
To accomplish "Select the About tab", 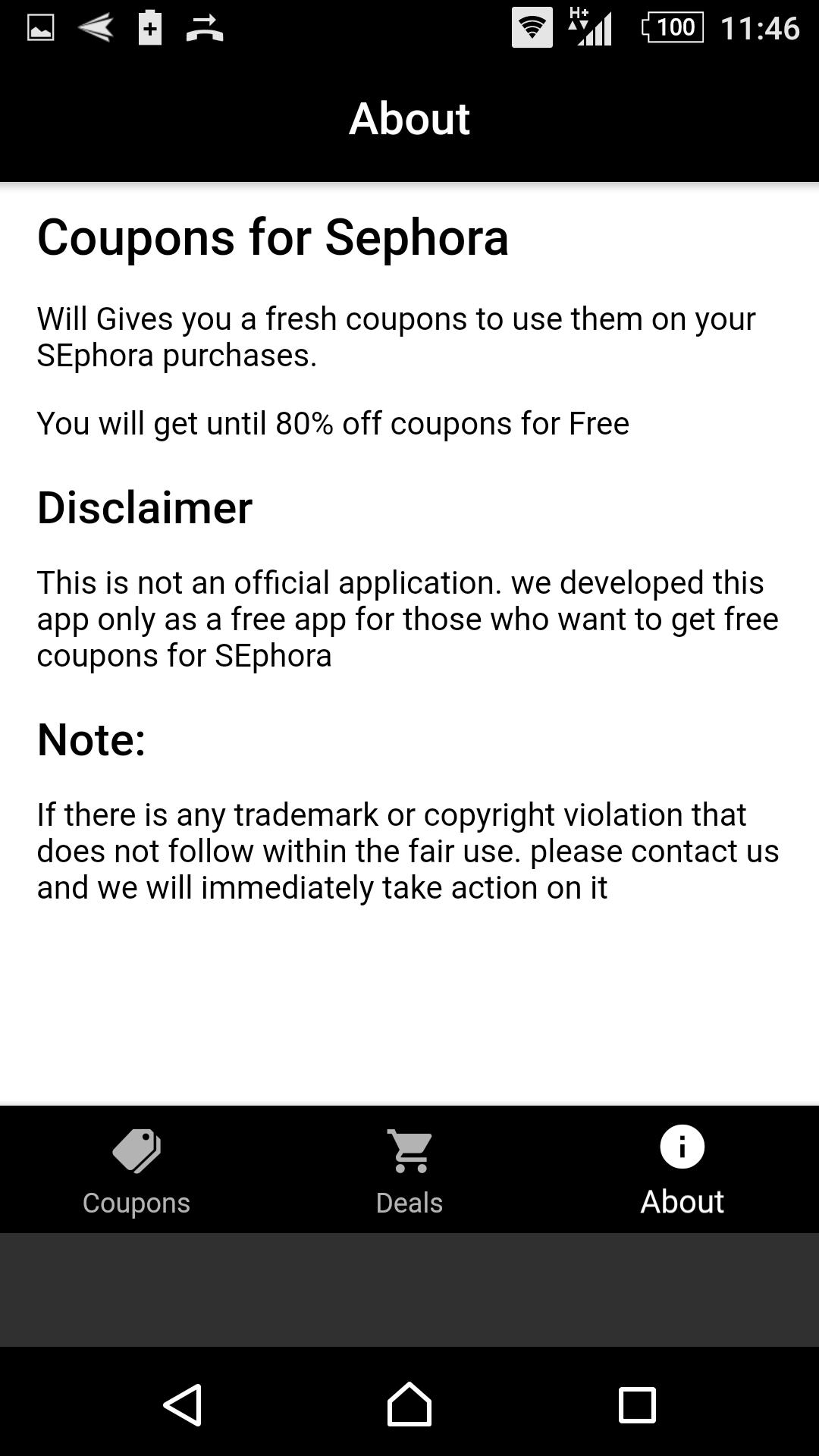I will [x=682, y=1170].
